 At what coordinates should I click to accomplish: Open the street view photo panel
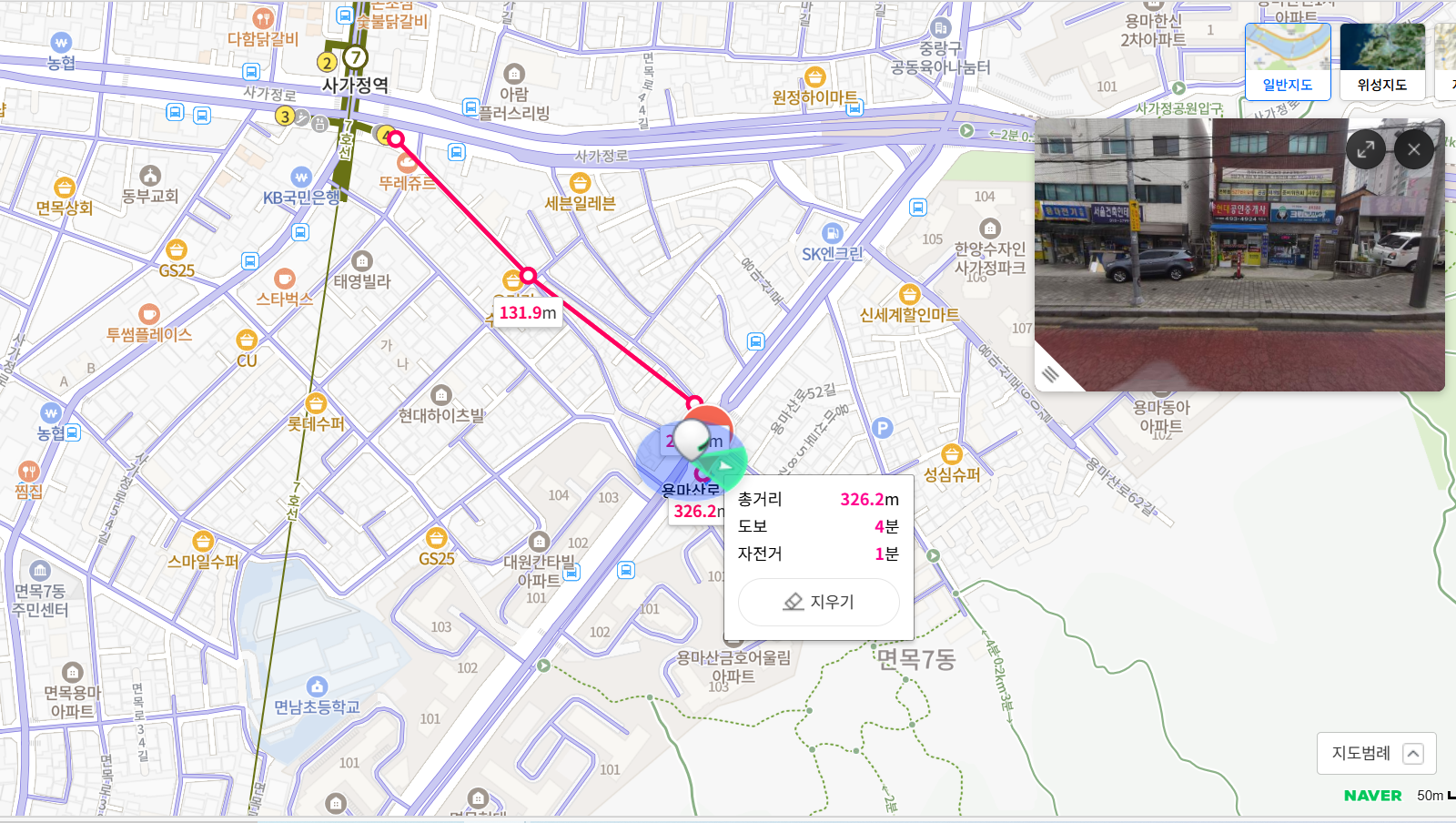[x=1239, y=255]
